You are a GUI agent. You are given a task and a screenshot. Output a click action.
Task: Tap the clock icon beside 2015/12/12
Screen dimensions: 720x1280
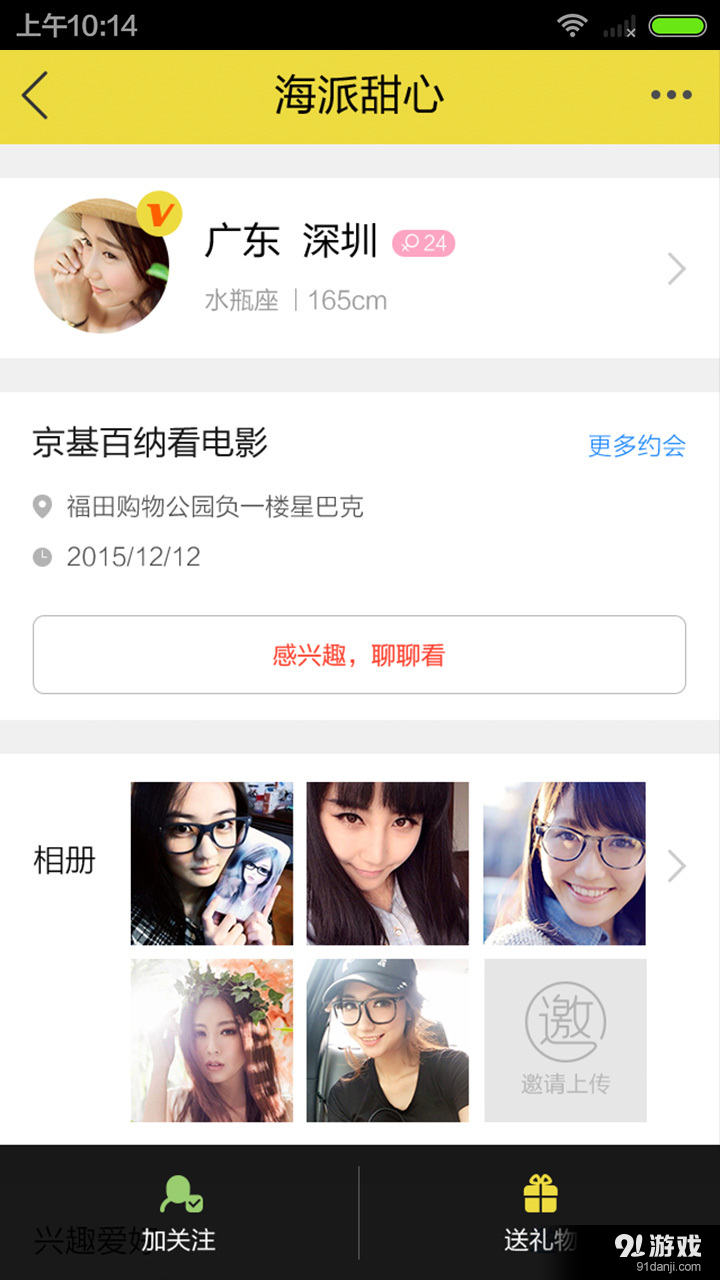[41, 557]
